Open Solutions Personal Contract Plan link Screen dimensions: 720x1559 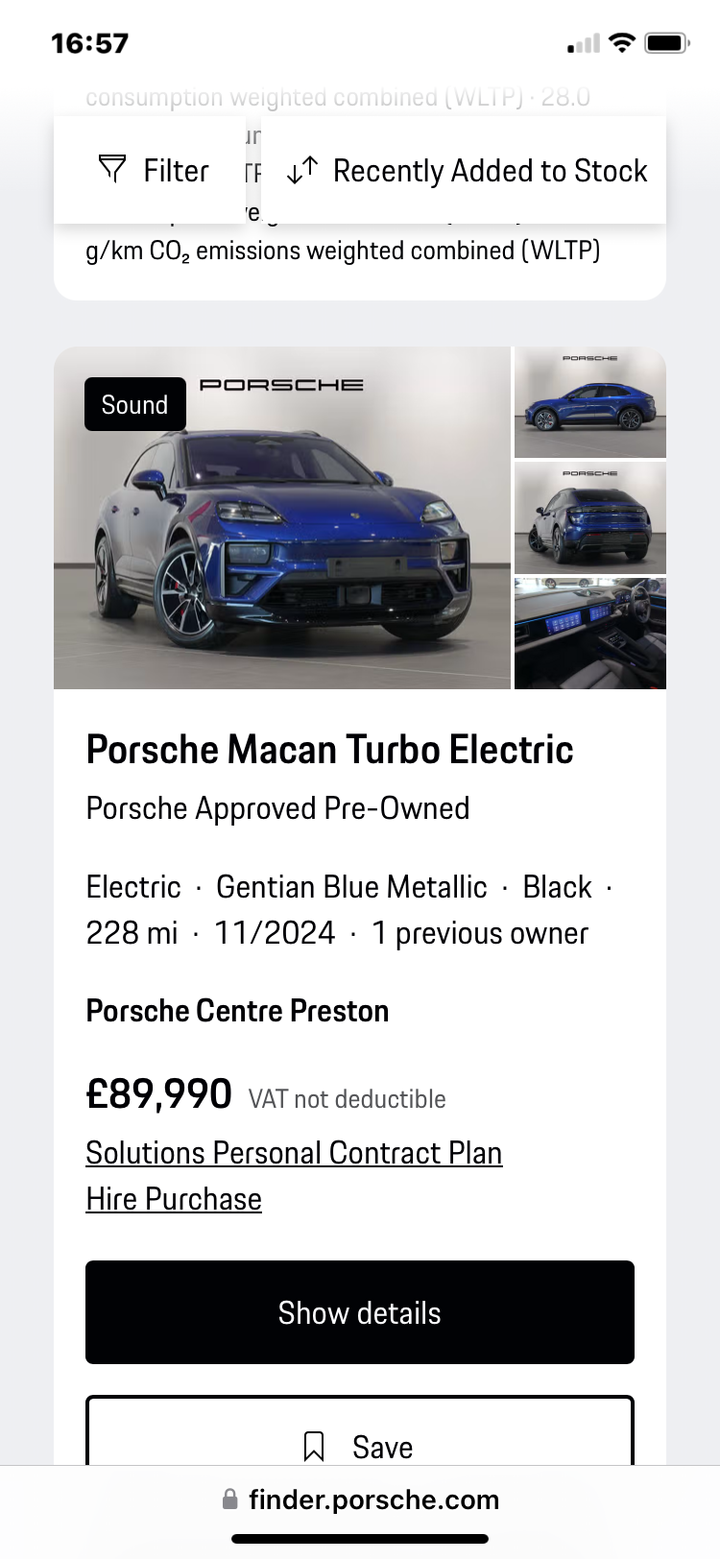point(293,1153)
